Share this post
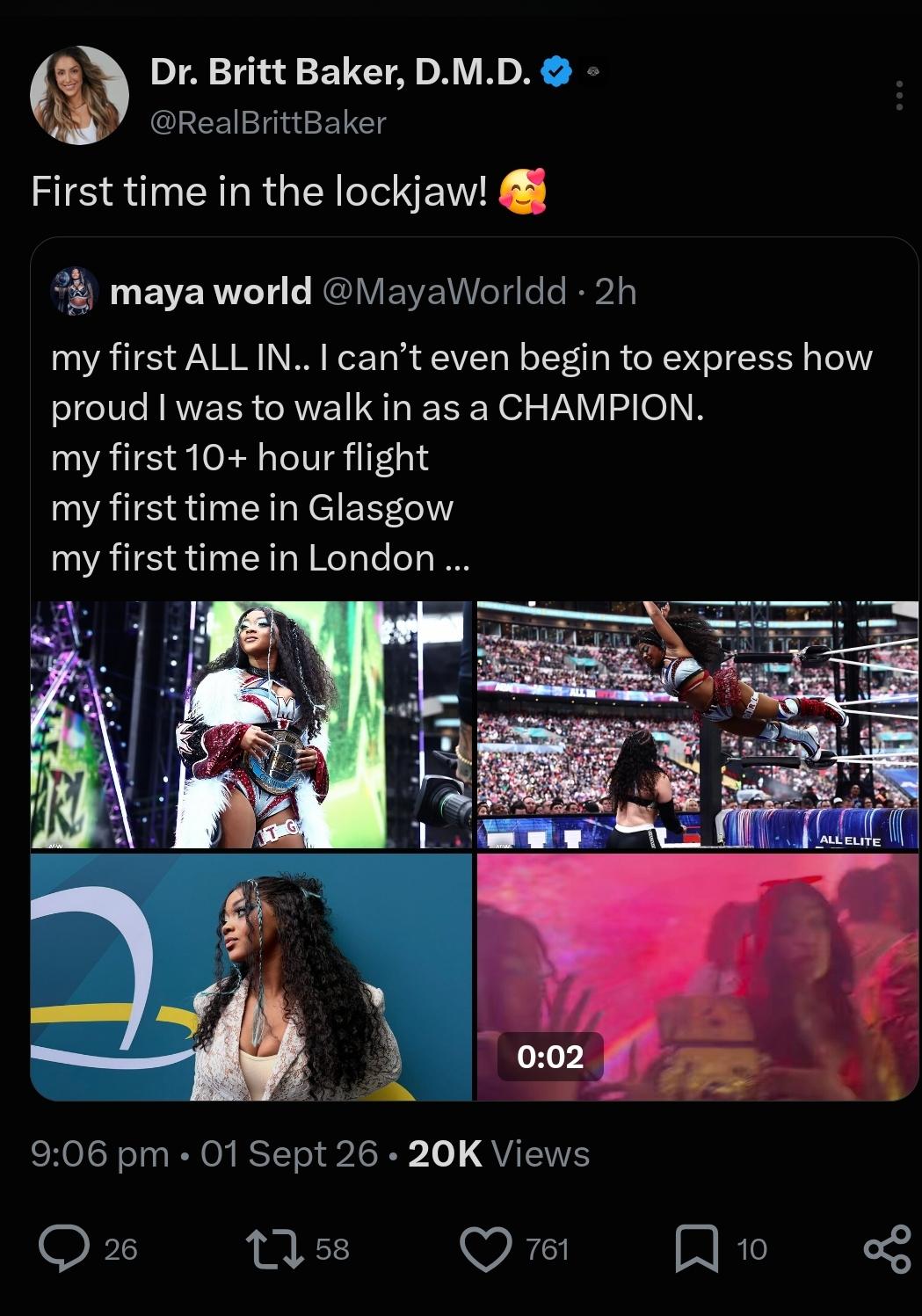922x1316 pixels. [887, 1249]
